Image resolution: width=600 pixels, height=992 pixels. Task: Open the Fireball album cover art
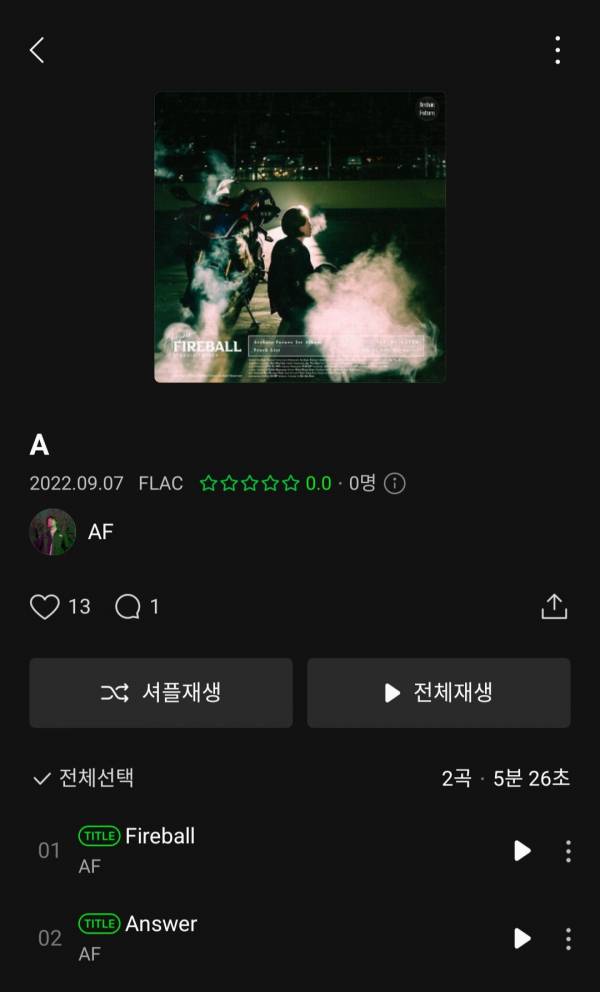click(x=300, y=237)
